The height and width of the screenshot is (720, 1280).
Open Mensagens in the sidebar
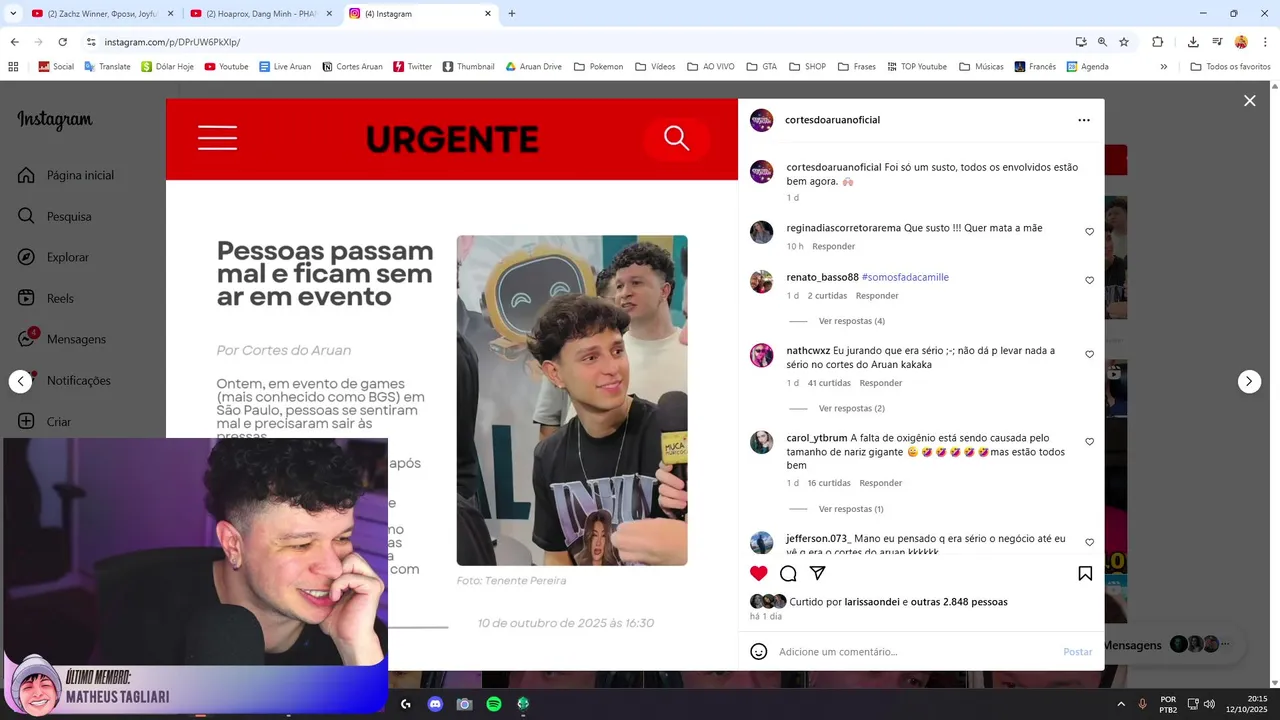click(x=75, y=339)
